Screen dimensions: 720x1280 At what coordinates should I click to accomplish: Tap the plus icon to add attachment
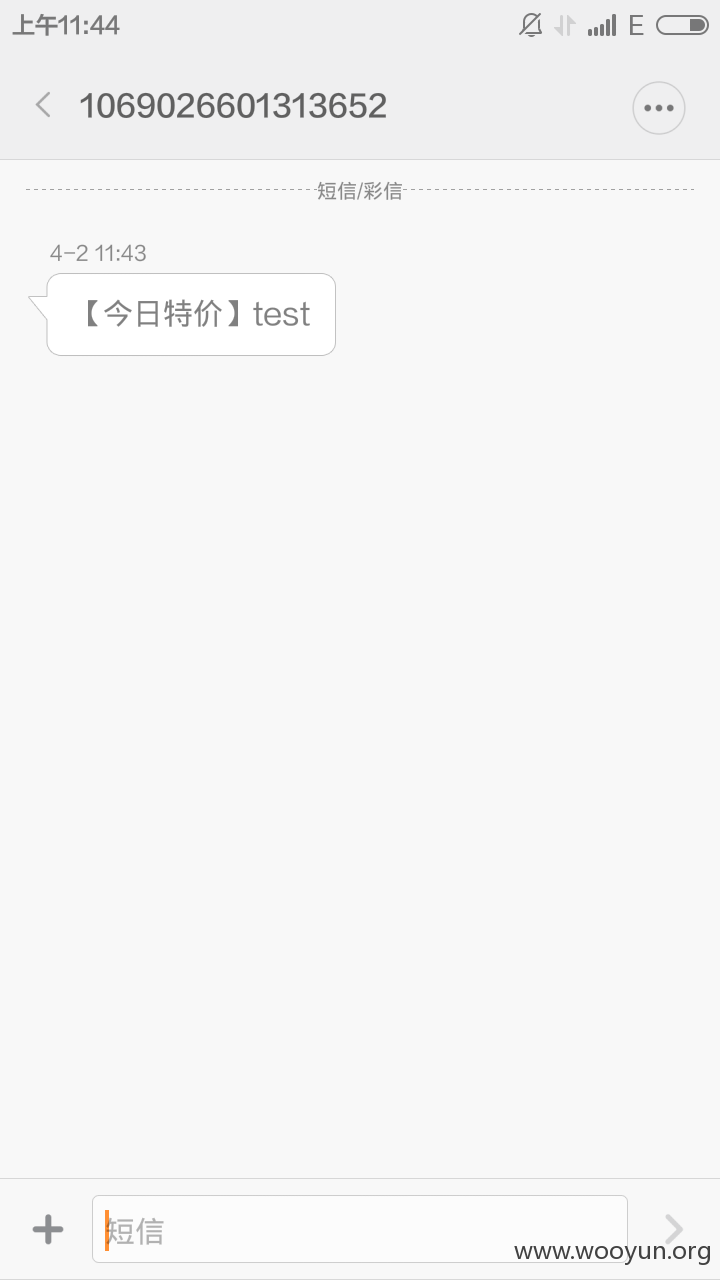click(x=48, y=1229)
